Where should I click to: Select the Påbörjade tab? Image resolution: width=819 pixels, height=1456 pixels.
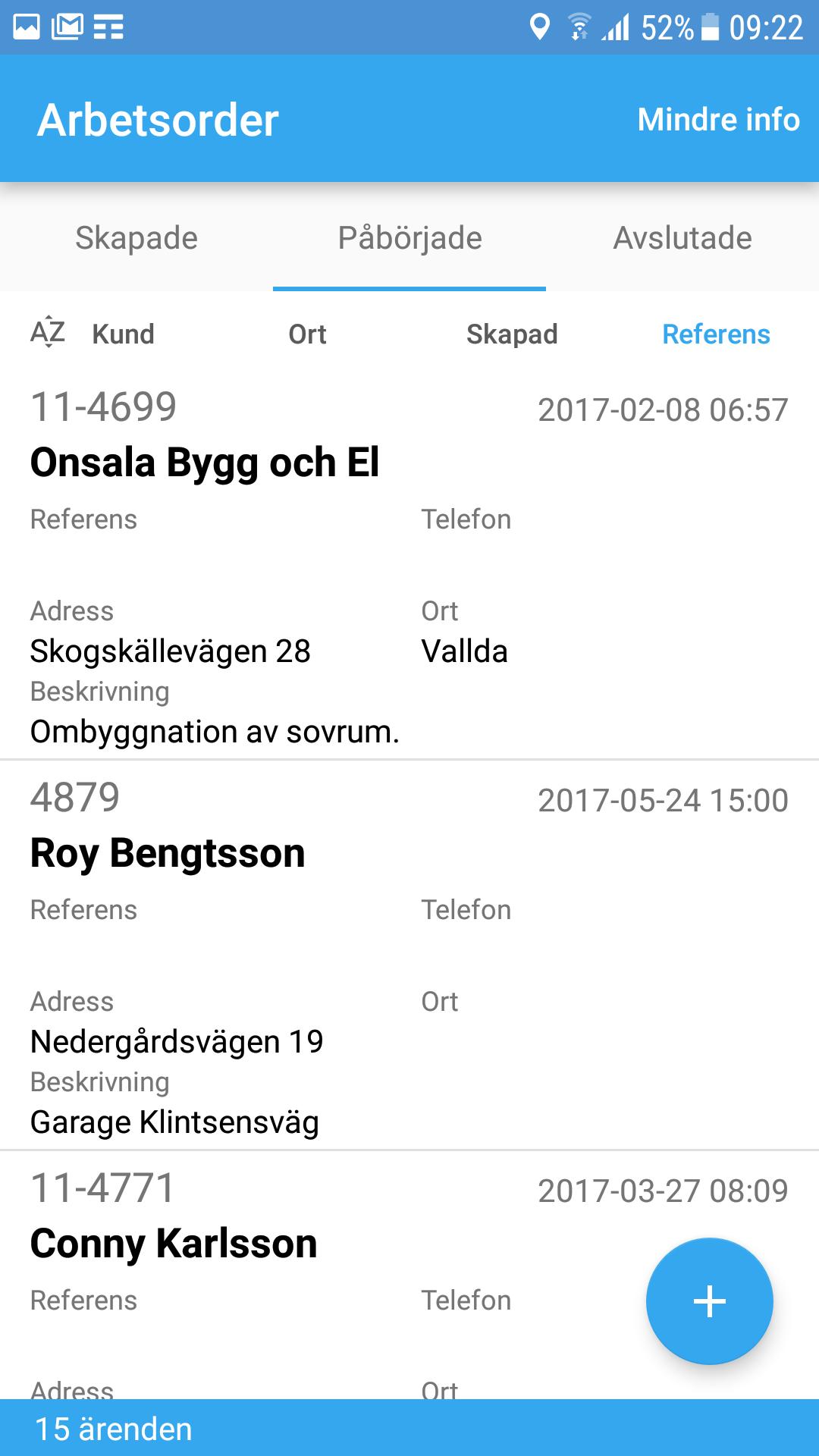(x=409, y=238)
